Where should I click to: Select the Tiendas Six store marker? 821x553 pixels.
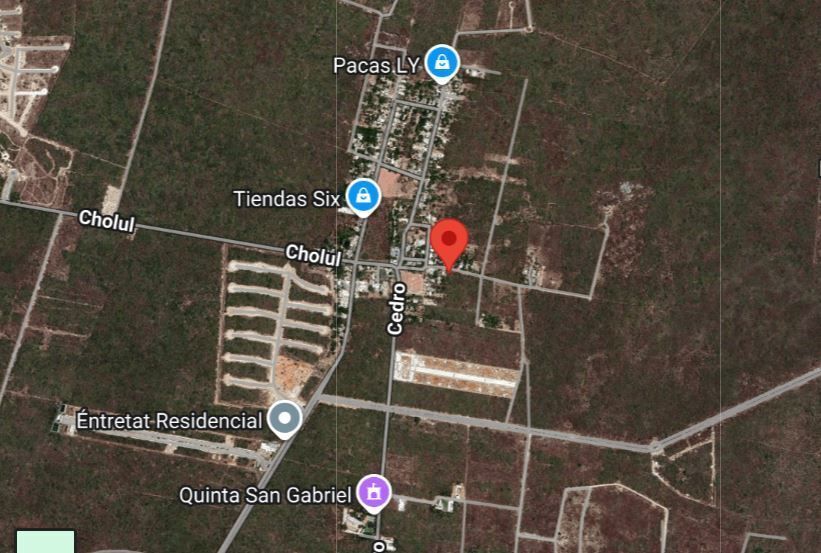point(362,195)
